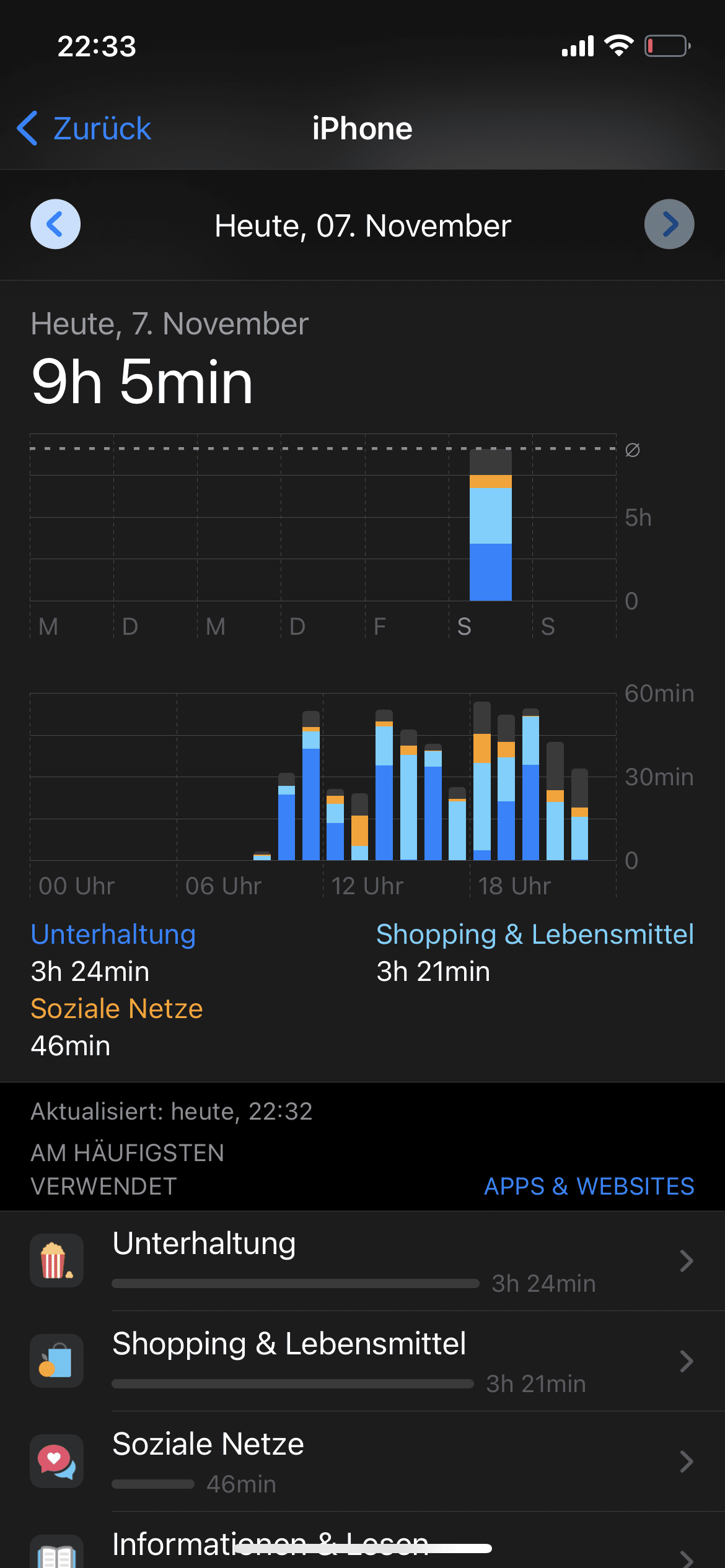
Task: Open the Unterhaltung category row
Action: (362, 1261)
